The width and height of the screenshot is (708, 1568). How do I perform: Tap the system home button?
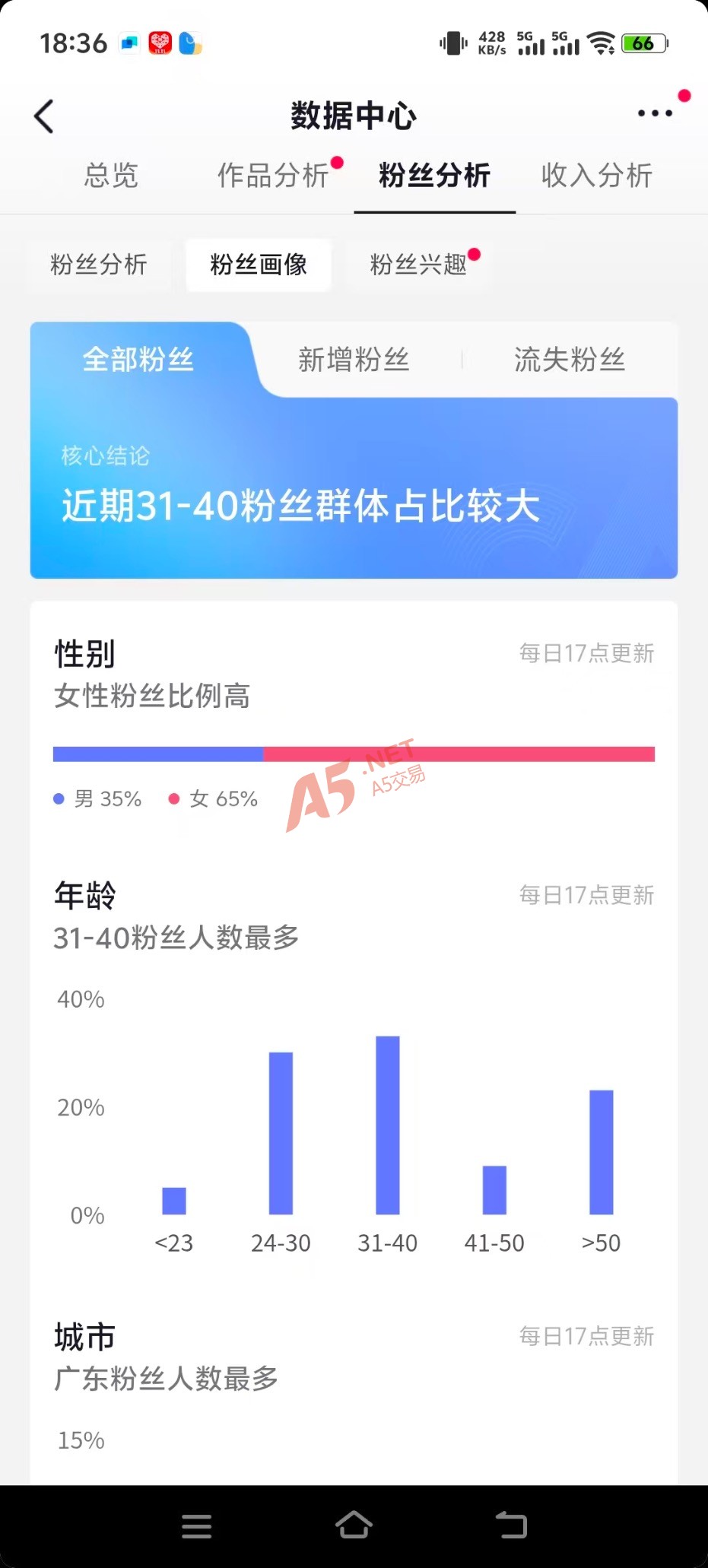tap(354, 1525)
